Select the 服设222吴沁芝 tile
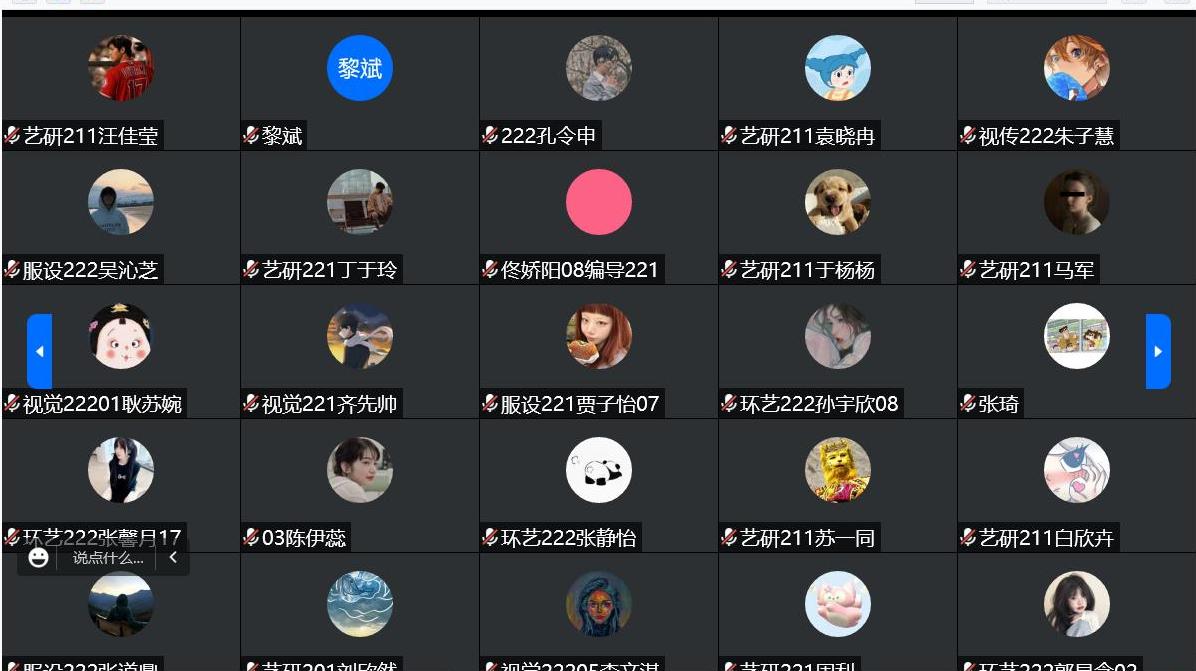Viewport: 1196px width, 671px height. point(121,216)
